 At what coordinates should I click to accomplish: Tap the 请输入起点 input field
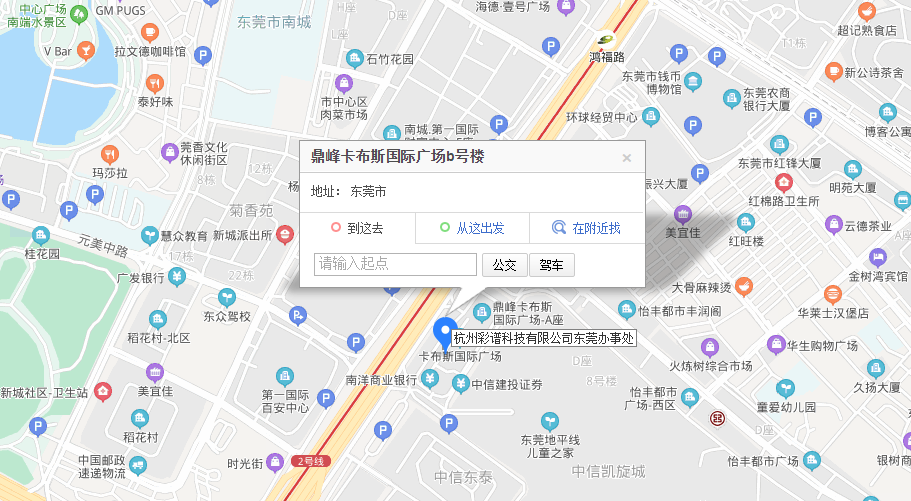[x=395, y=264]
